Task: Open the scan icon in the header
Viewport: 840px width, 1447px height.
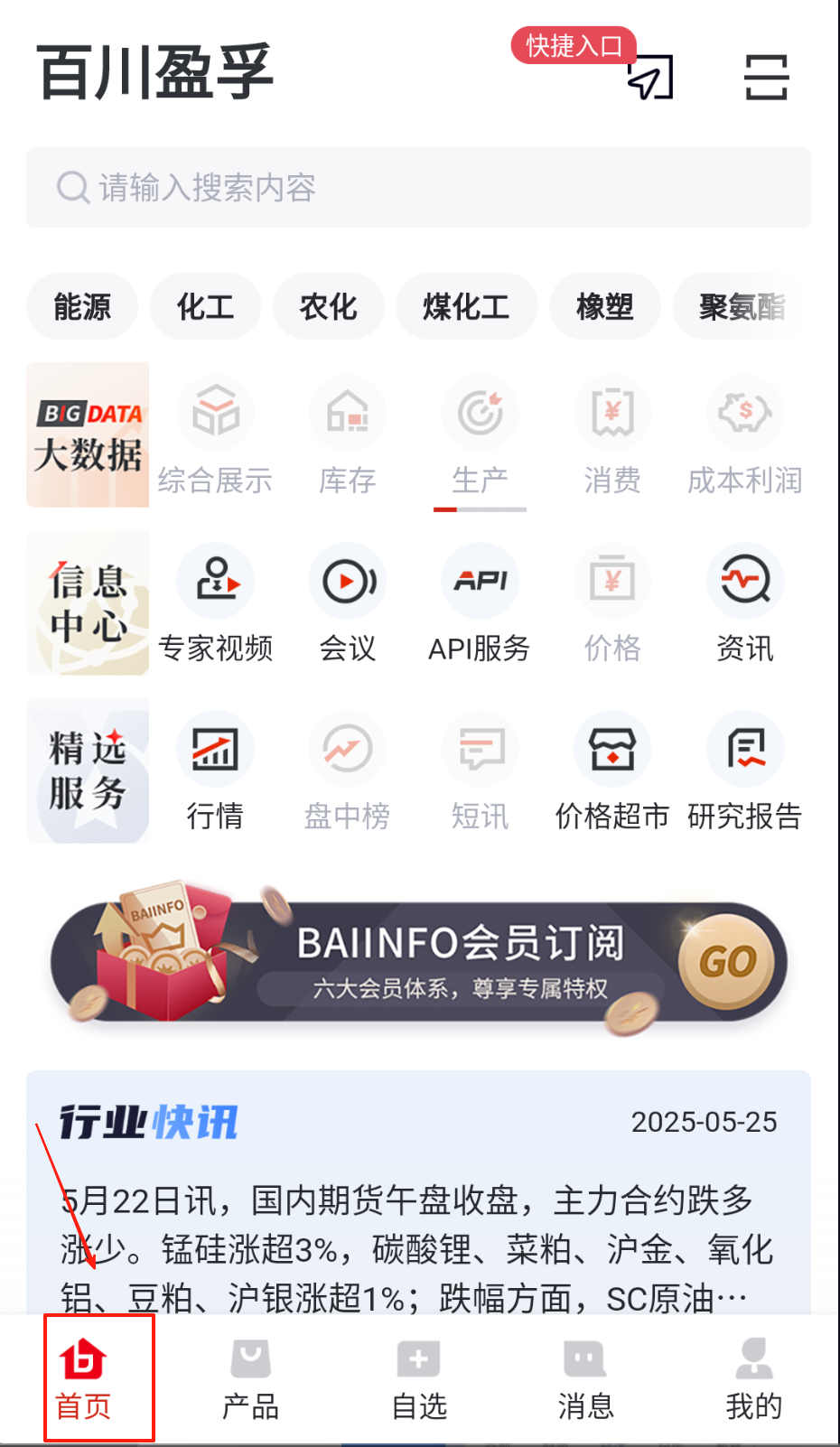Action: click(x=766, y=77)
